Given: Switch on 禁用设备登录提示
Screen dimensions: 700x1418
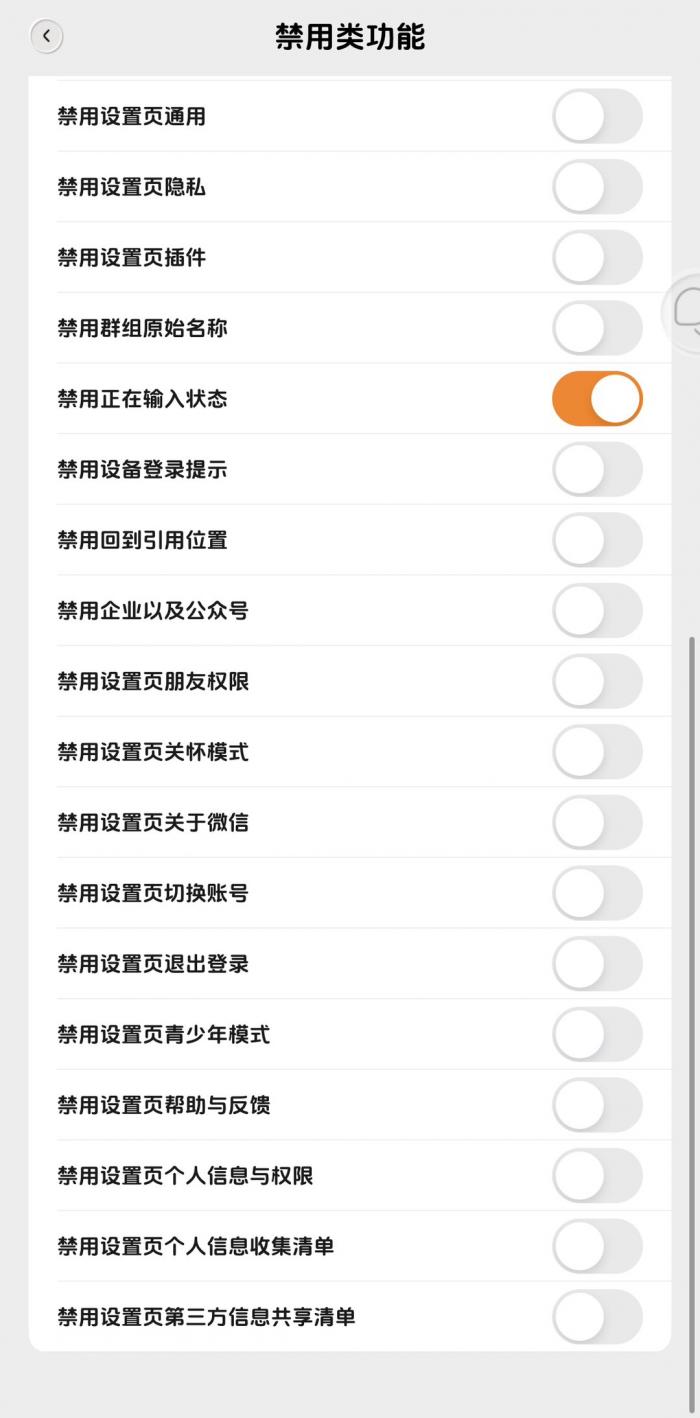Looking at the screenshot, I should click(597, 469).
